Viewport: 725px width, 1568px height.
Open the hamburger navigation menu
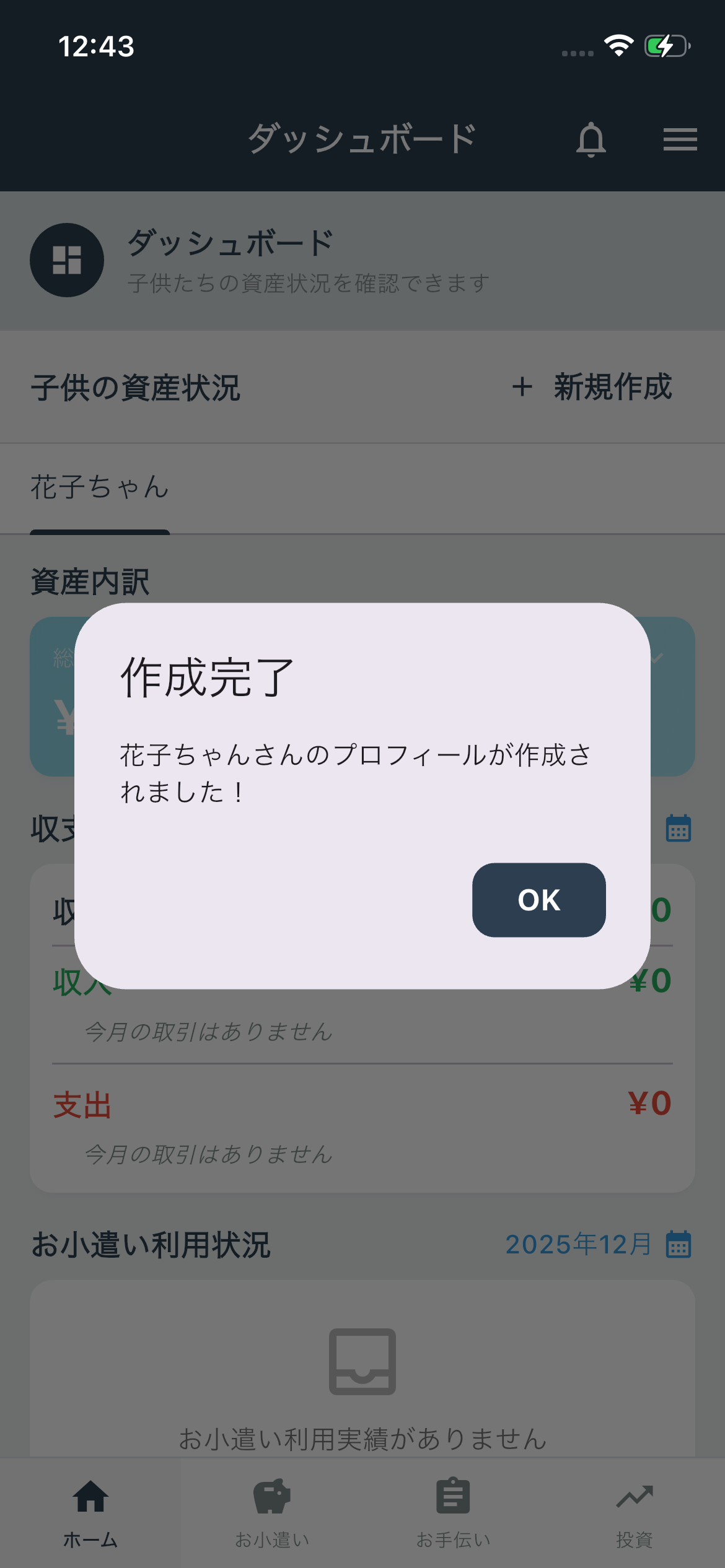[x=680, y=141]
